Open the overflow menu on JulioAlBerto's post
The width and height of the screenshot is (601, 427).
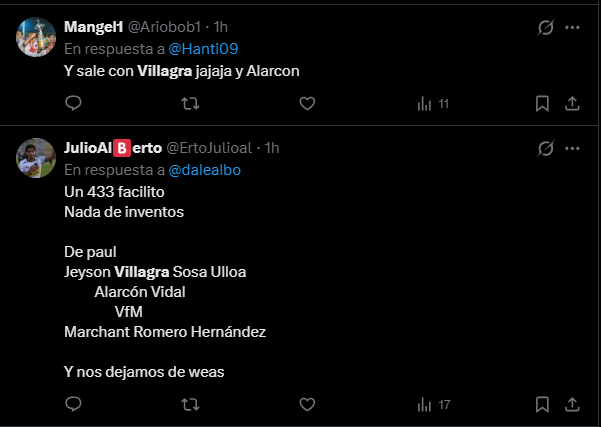tap(572, 148)
